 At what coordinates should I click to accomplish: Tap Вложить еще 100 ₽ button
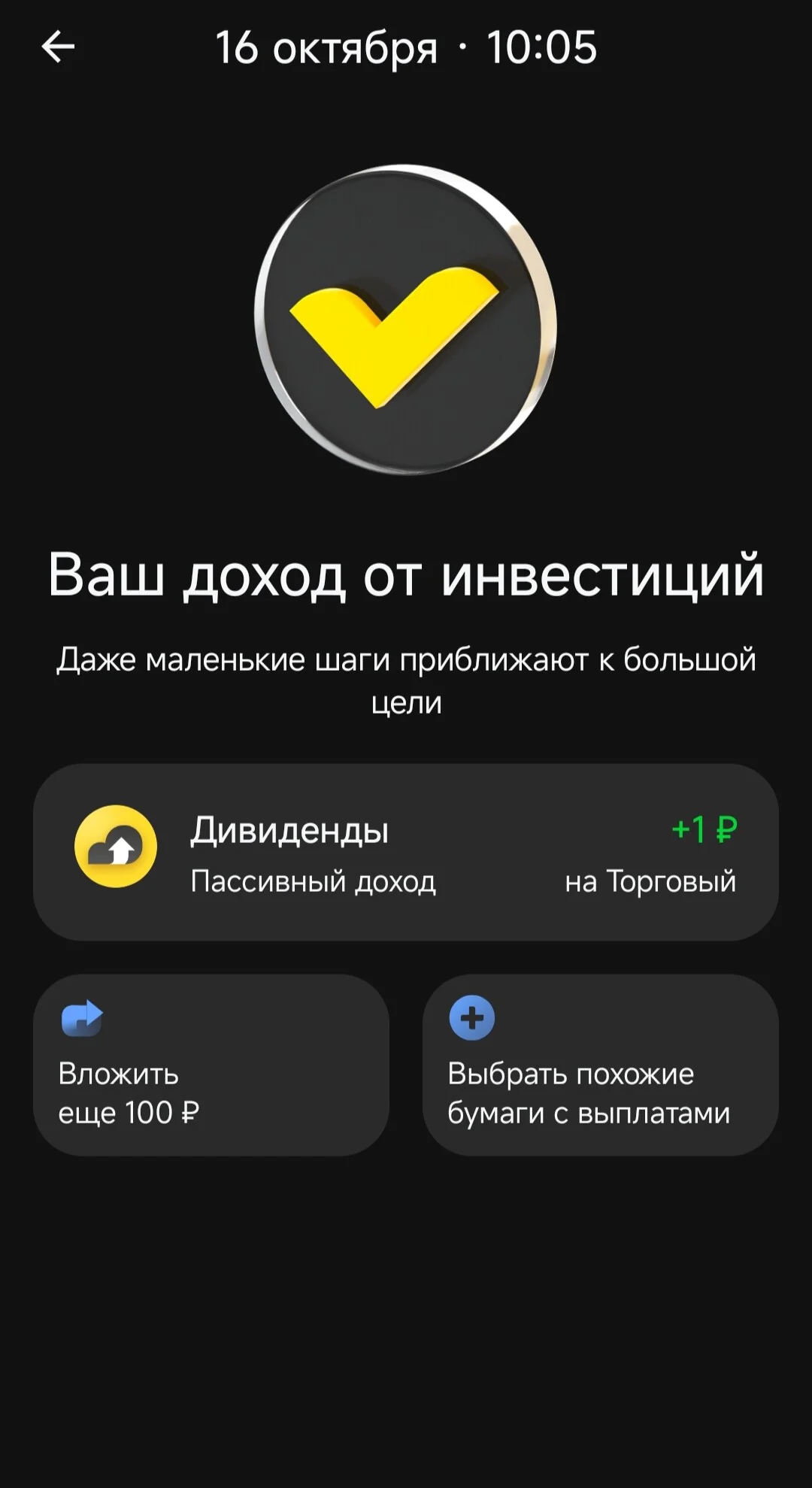[211, 1065]
